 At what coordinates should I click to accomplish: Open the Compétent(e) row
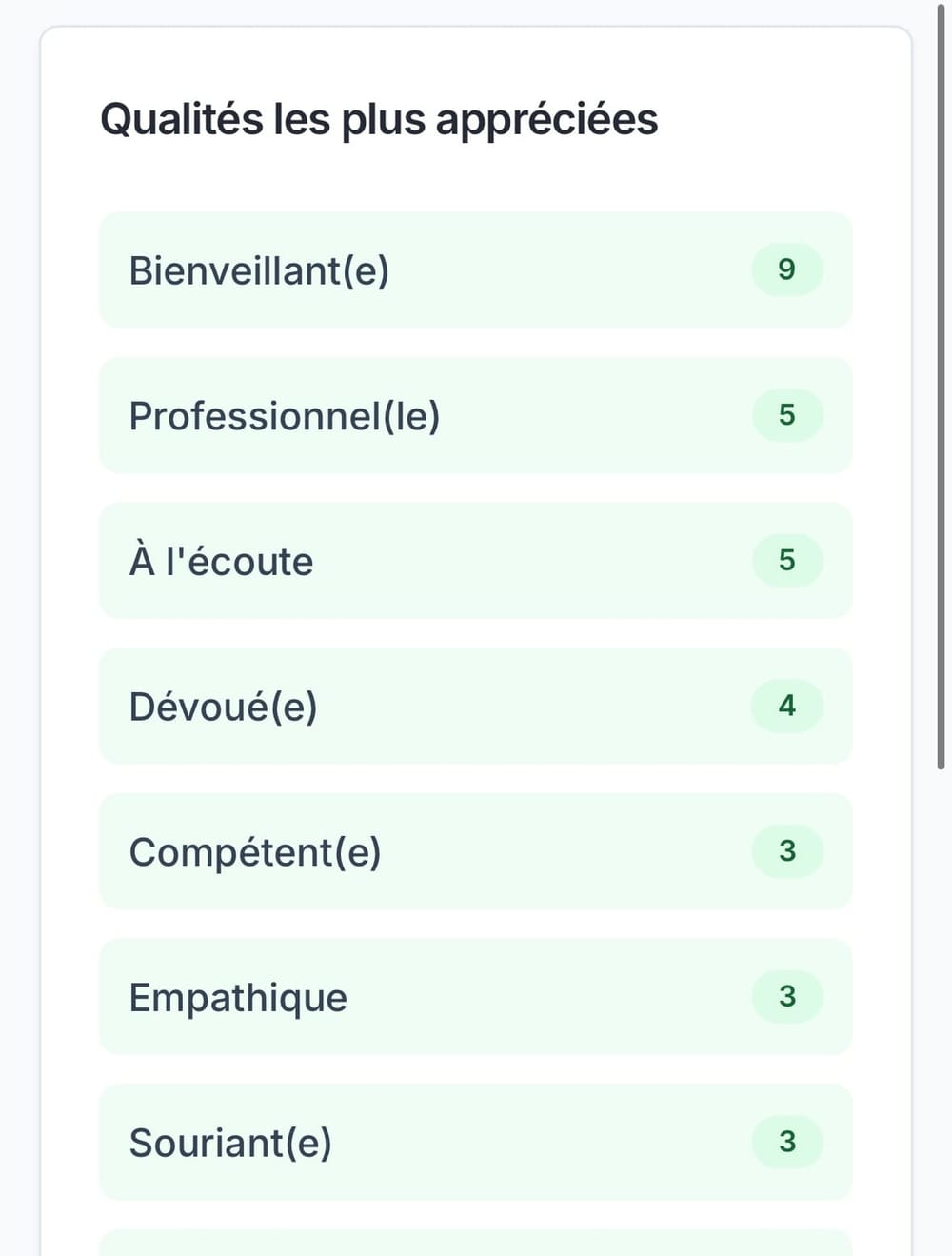(475, 852)
